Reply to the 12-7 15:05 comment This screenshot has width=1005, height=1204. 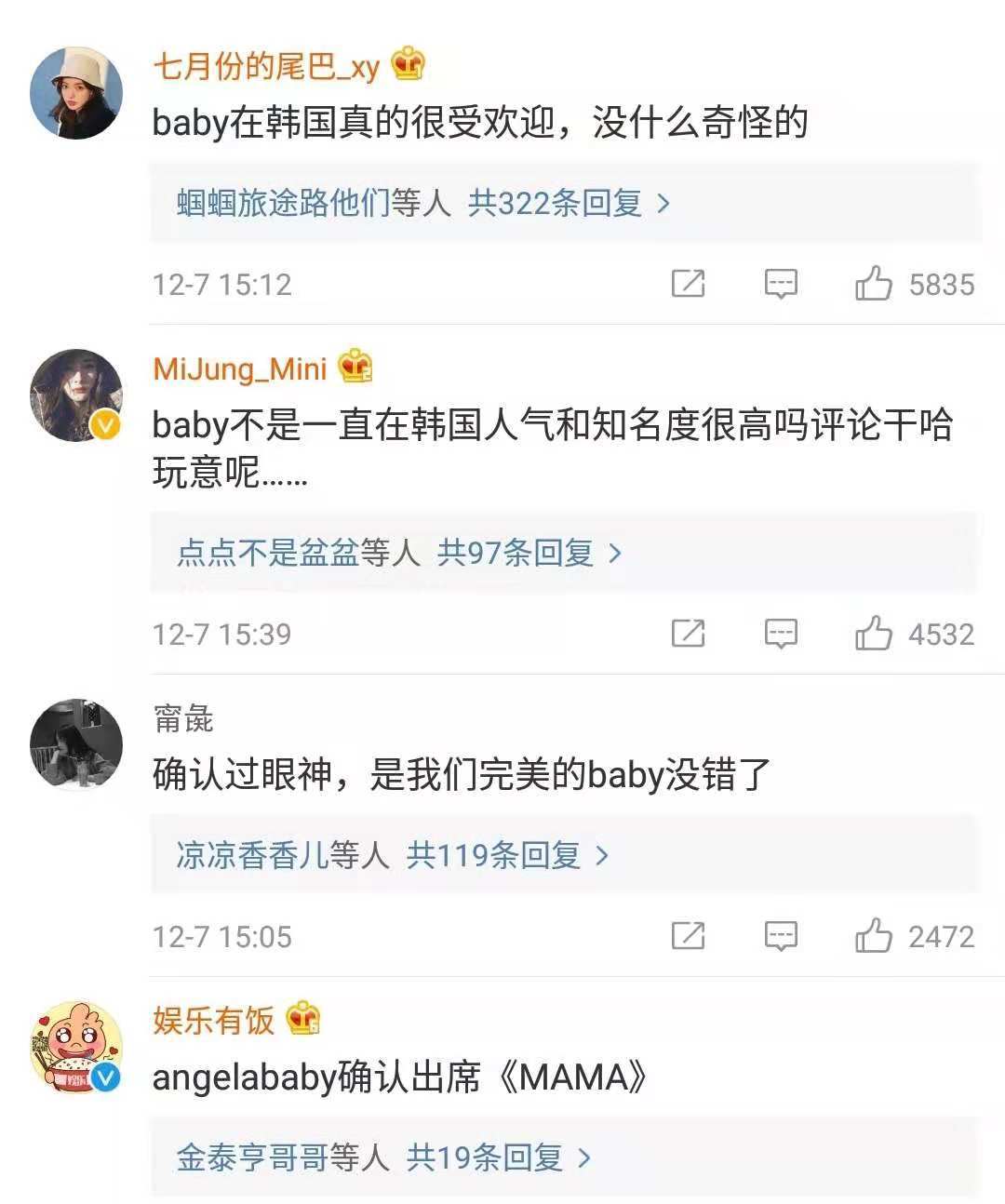pos(781,936)
